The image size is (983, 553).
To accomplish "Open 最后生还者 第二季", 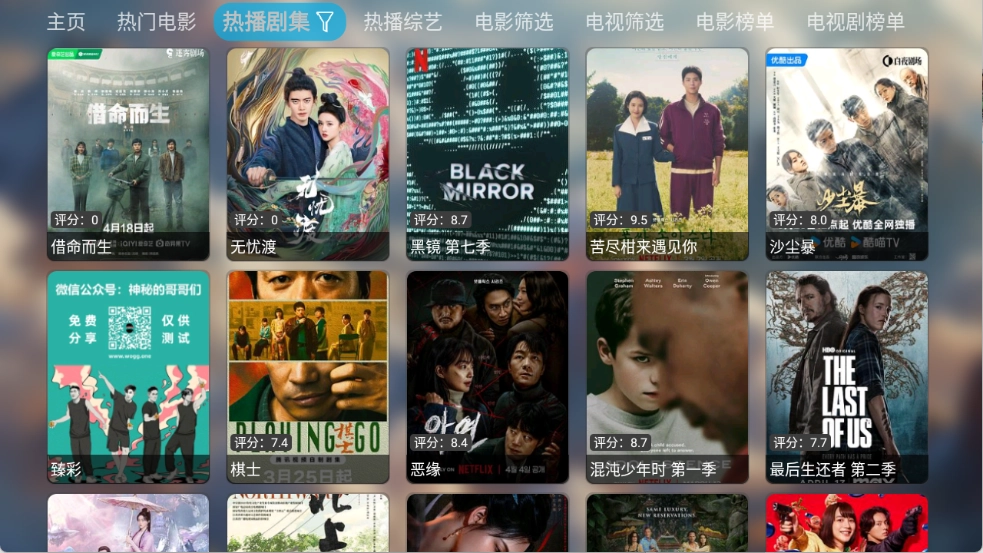I will pyautogui.click(x=847, y=377).
